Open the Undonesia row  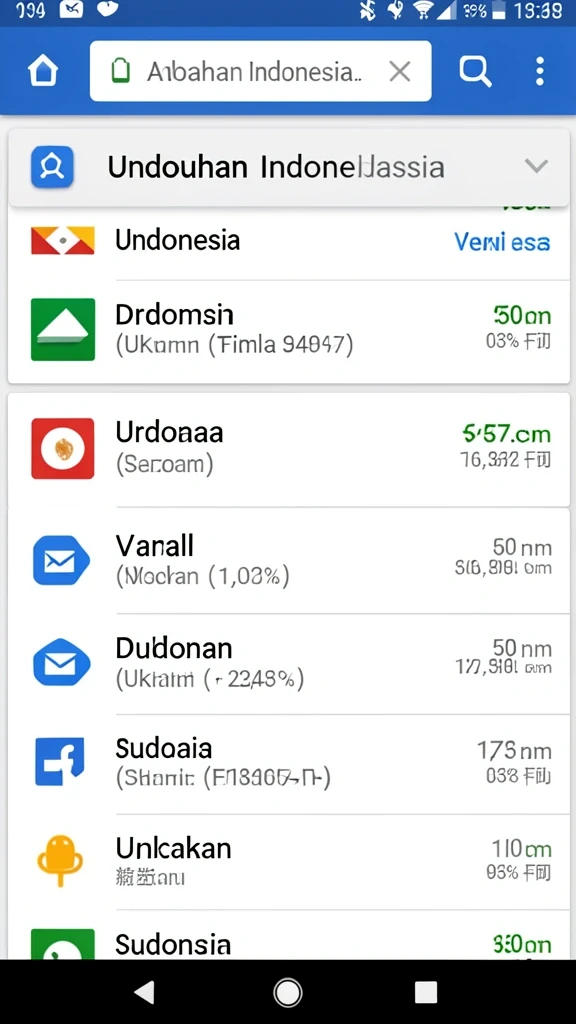click(x=289, y=241)
